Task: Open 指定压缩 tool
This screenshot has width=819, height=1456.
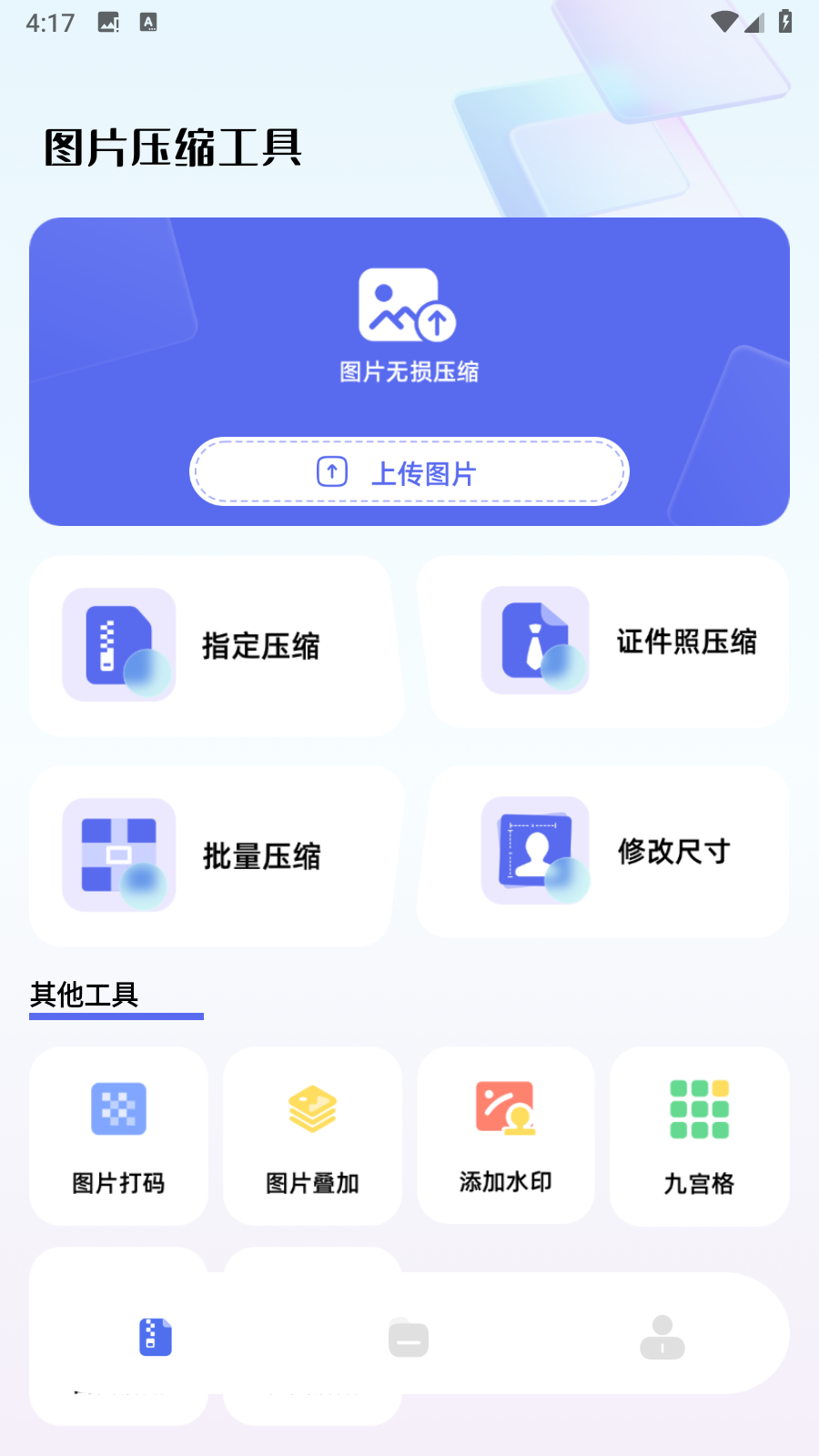Action: pos(216,645)
